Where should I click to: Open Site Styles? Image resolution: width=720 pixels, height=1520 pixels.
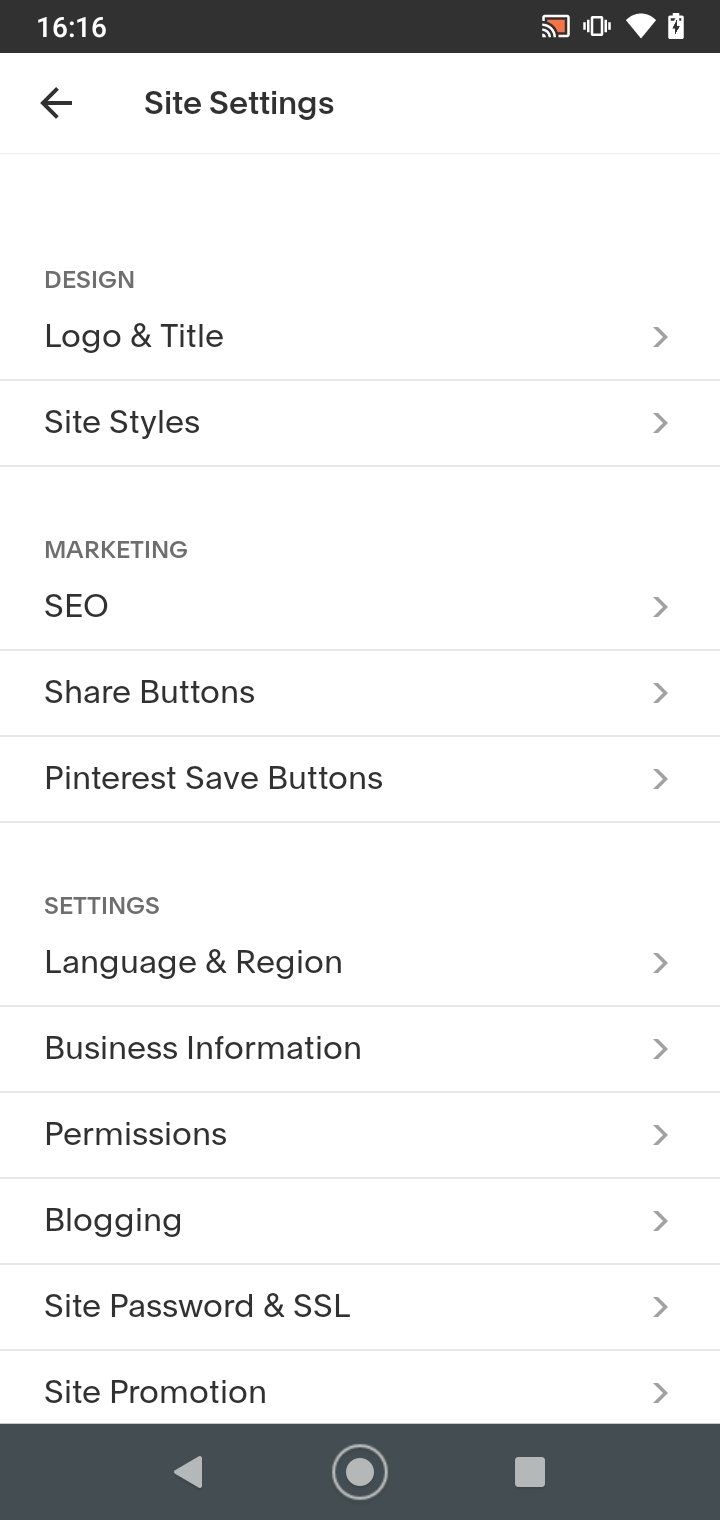pos(360,423)
